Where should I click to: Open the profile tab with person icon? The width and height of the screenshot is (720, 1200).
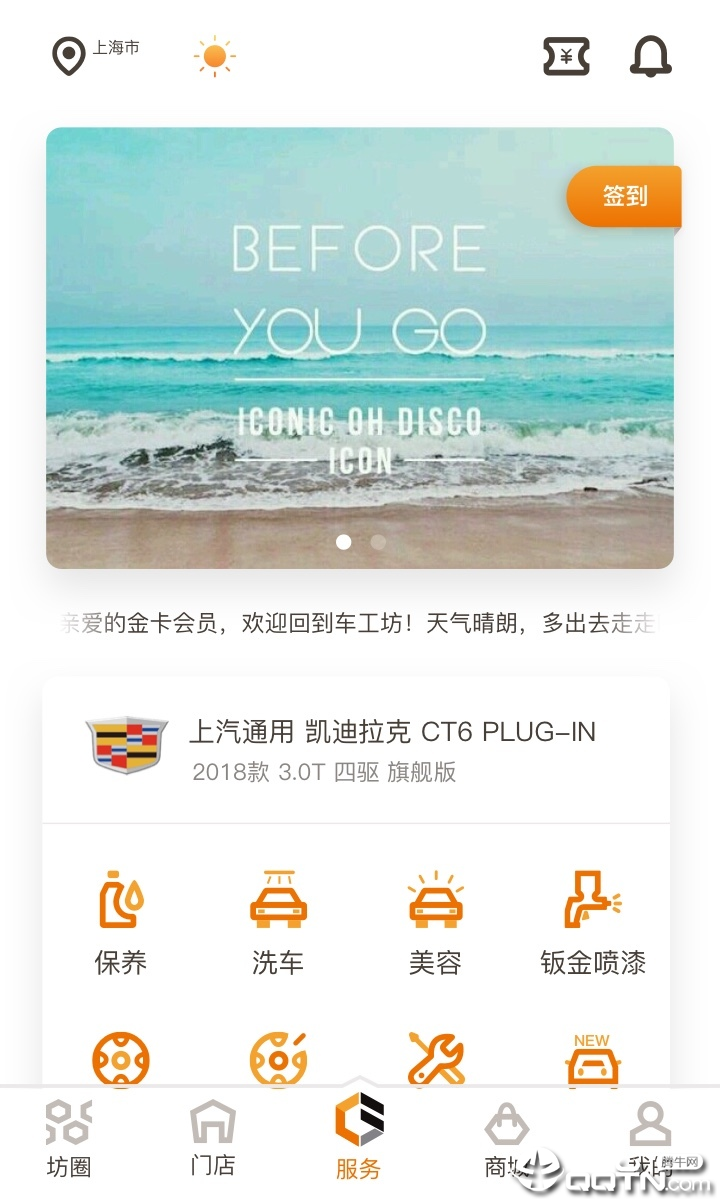tap(650, 1140)
